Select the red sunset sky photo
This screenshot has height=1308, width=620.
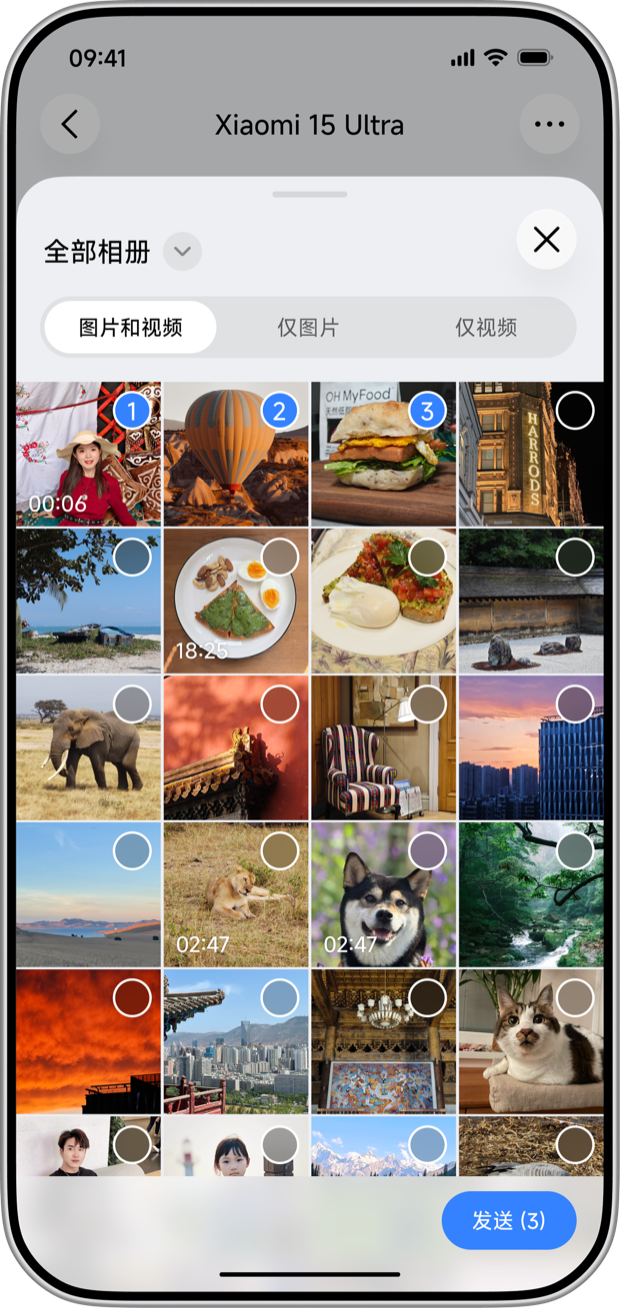tap(132, 998)
